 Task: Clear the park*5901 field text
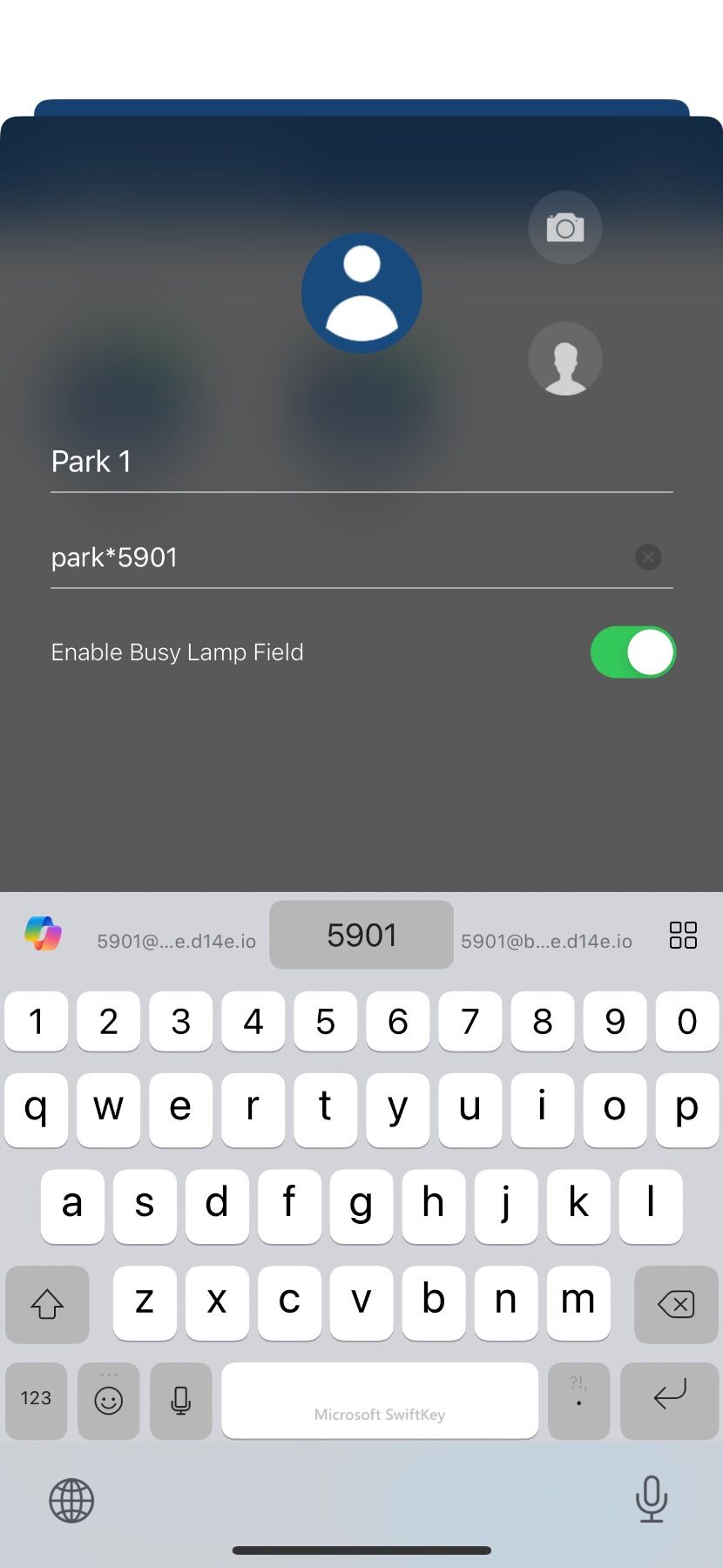tap(648, 557)
